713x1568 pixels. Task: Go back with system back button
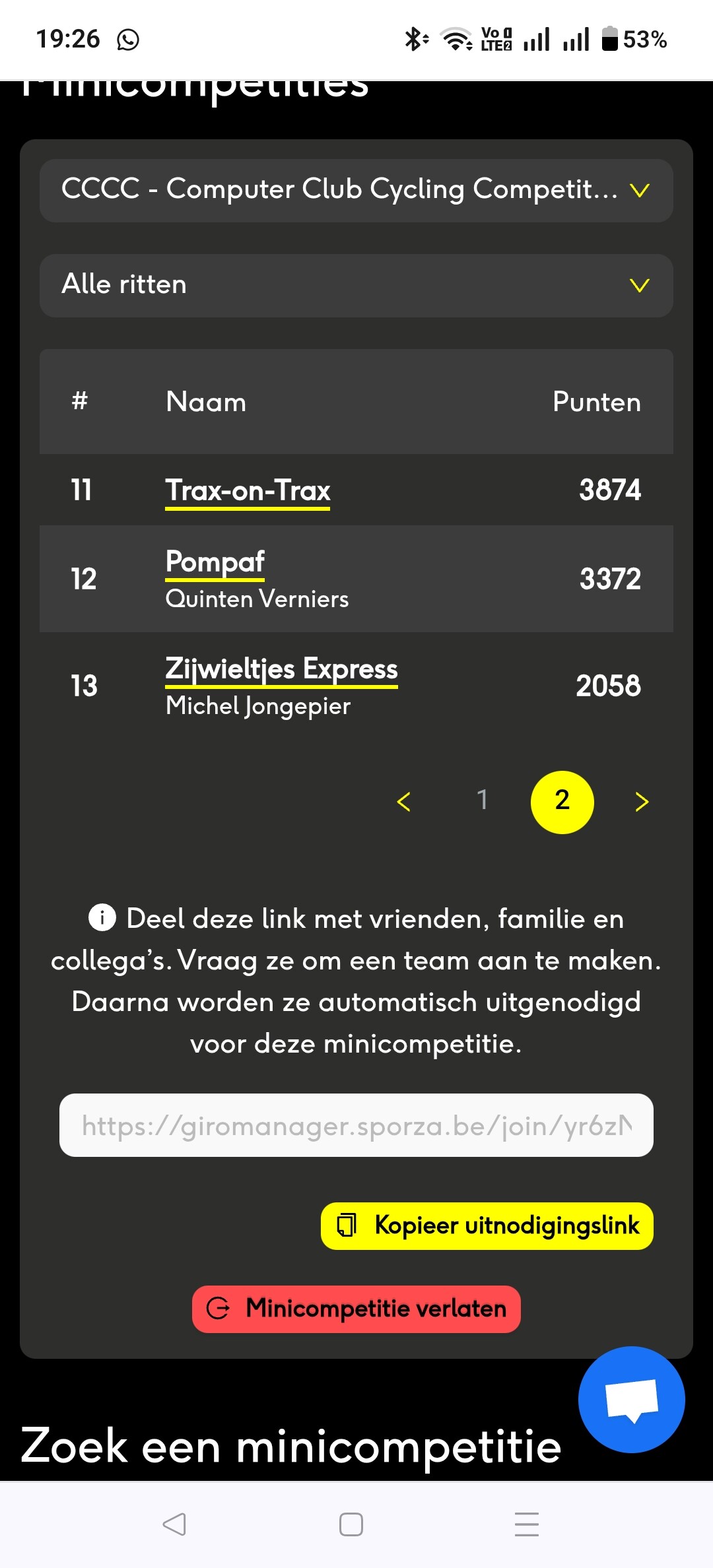pos(174,1524)
